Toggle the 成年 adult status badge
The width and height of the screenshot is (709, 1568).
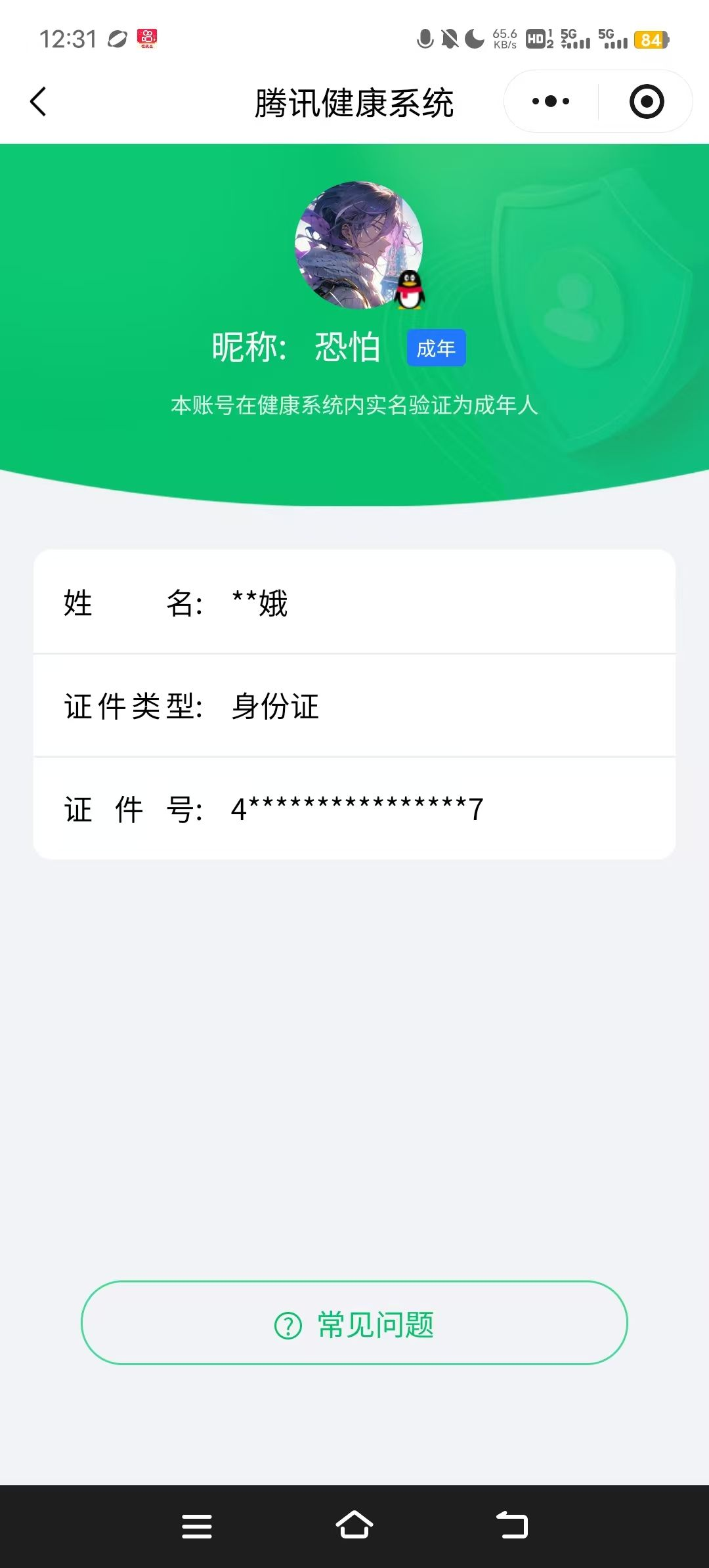435,349
